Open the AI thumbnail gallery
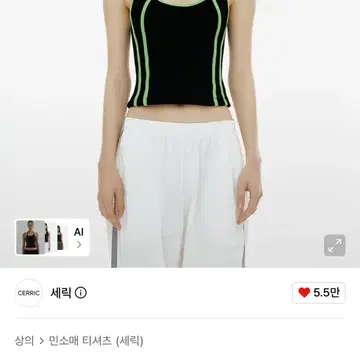This screenshot has height=360, width=360. (x=52, y=237)
